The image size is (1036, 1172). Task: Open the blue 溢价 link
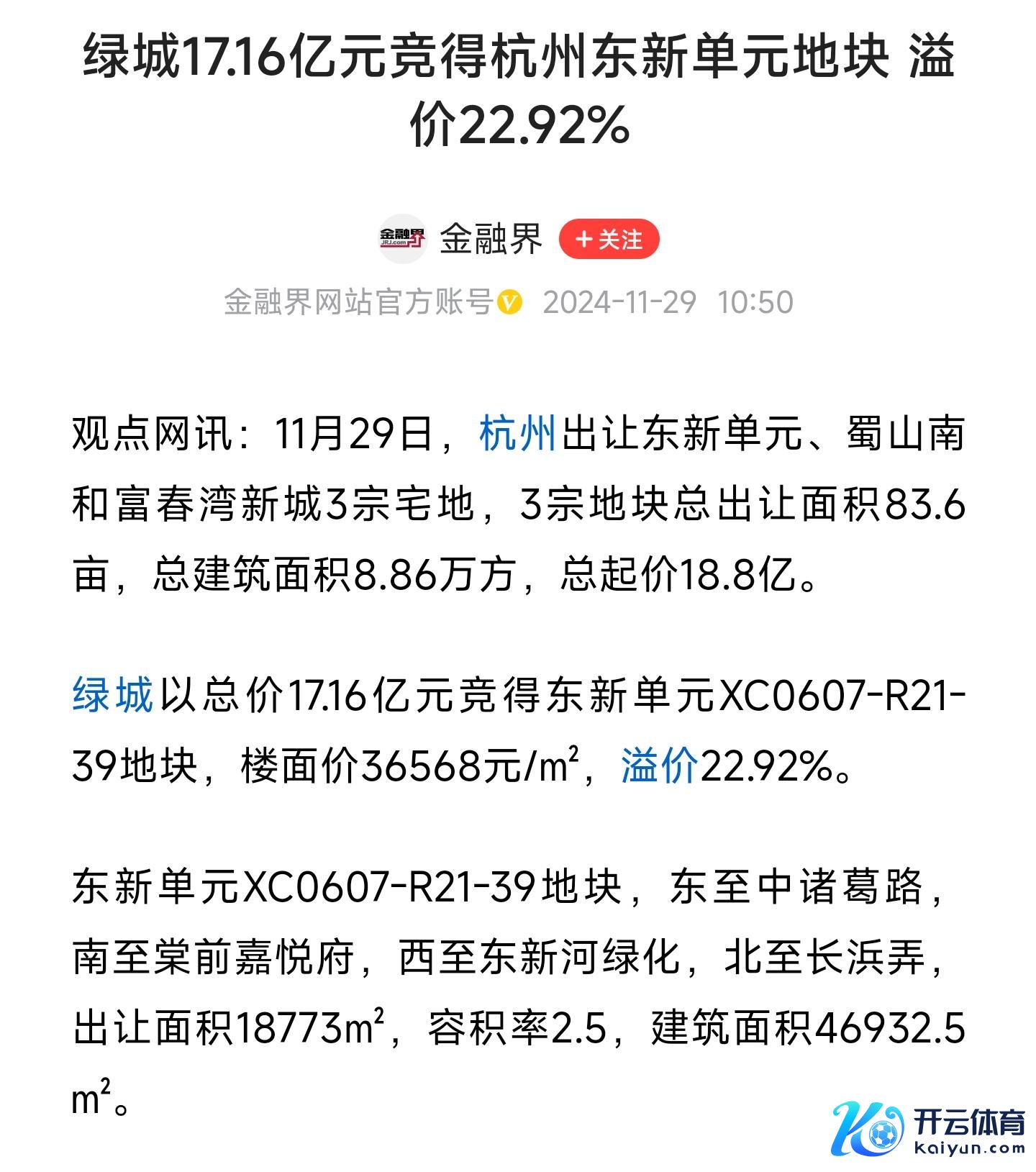point(659,765)
